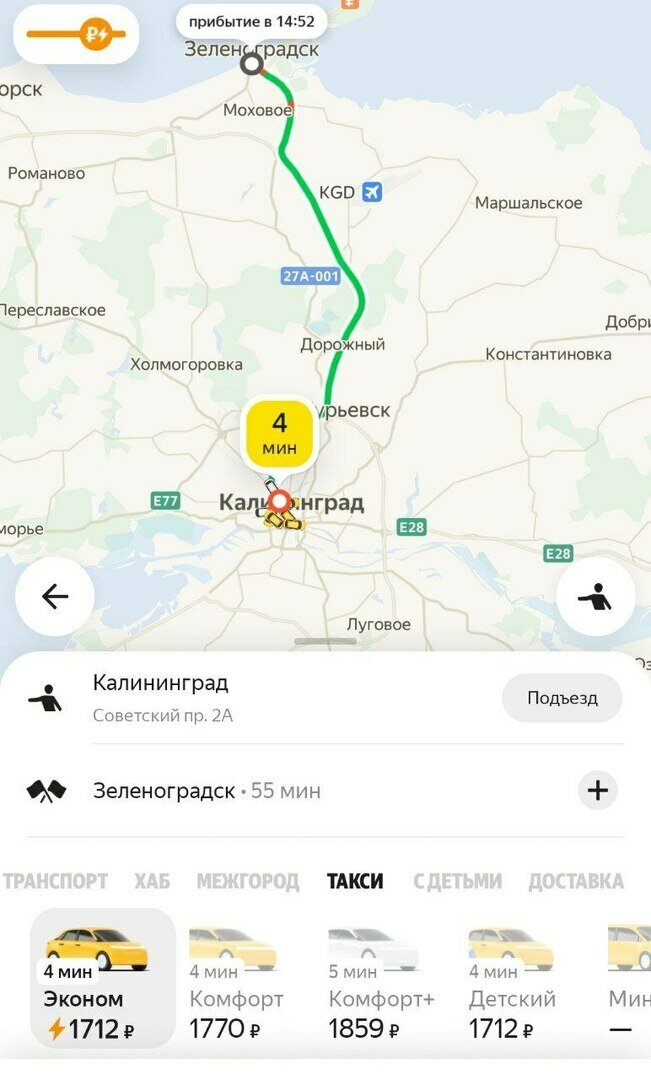Center map on my pickup location

coord(596,596)
